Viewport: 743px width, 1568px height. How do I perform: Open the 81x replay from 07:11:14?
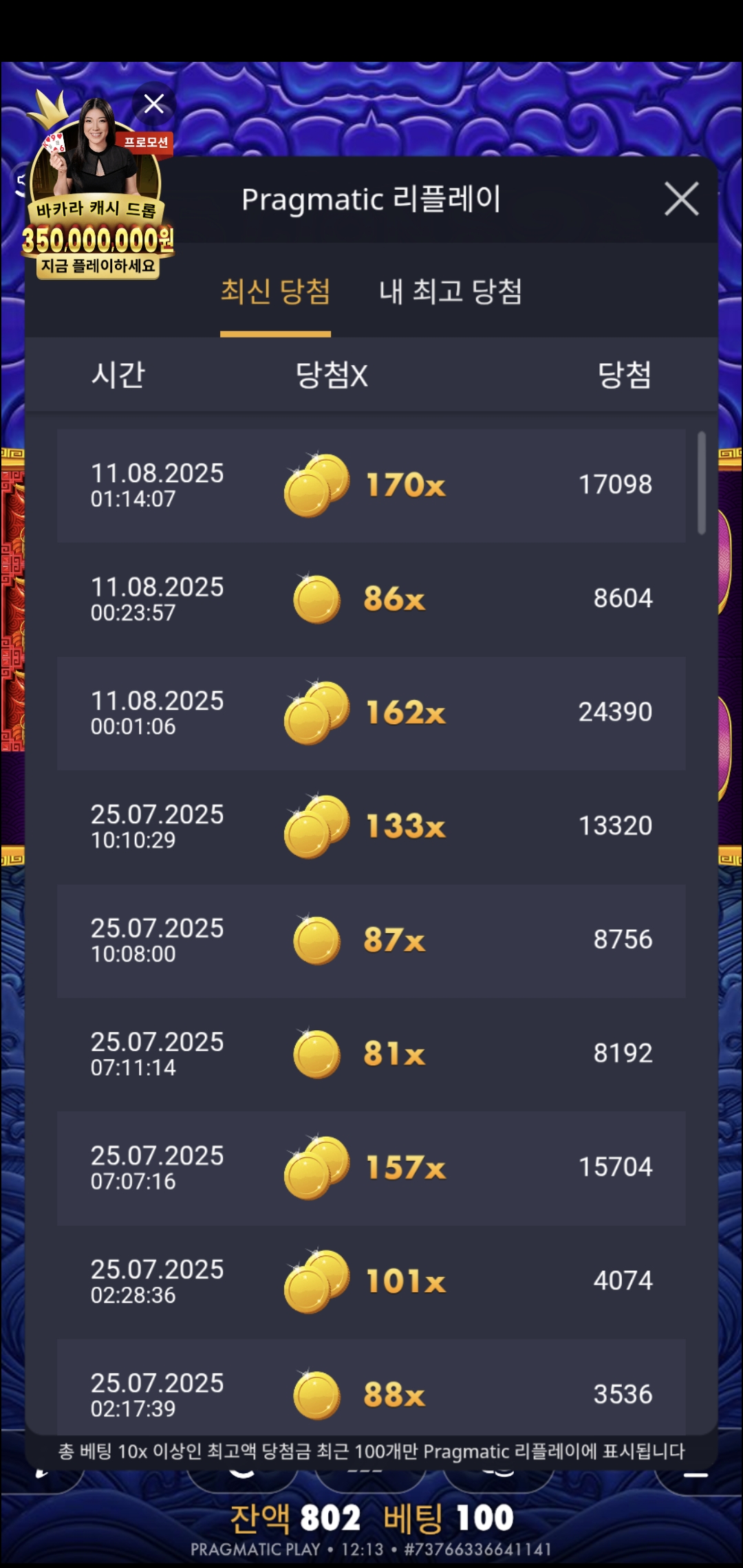tap(371, 1054)
